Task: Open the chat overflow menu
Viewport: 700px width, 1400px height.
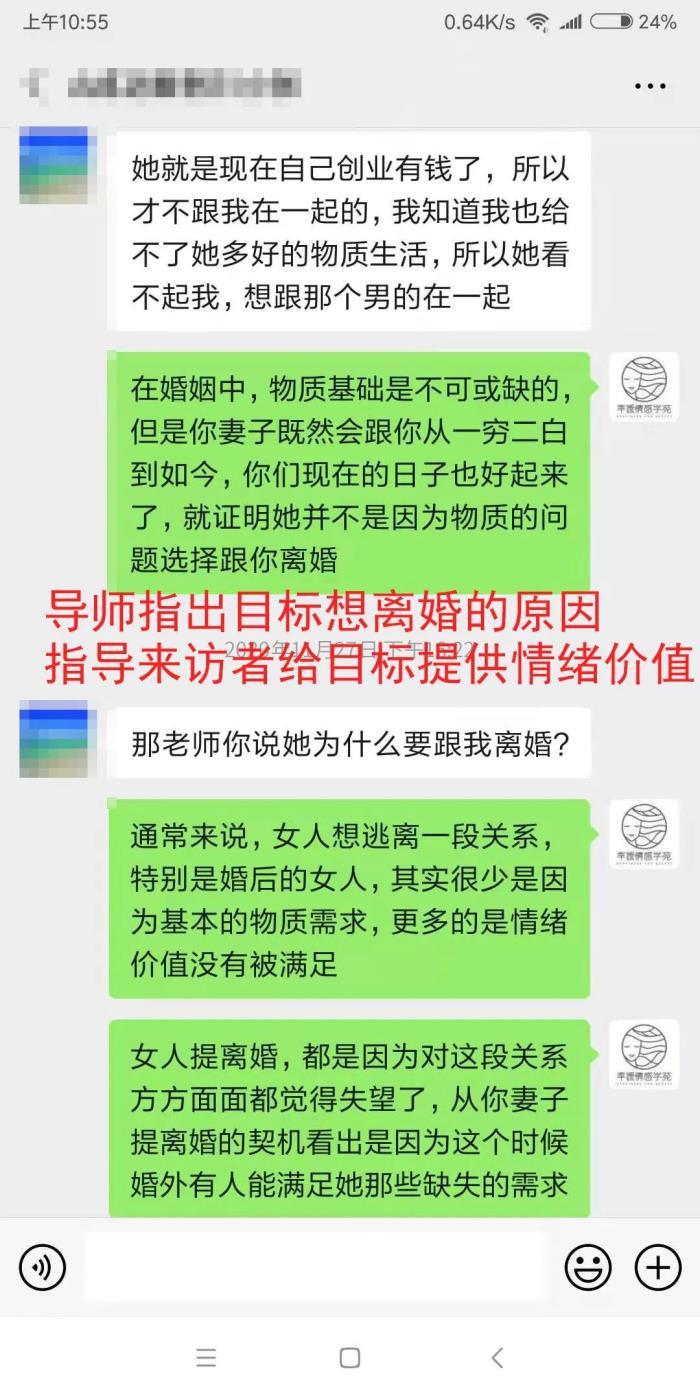Action: tap(650, 86)
